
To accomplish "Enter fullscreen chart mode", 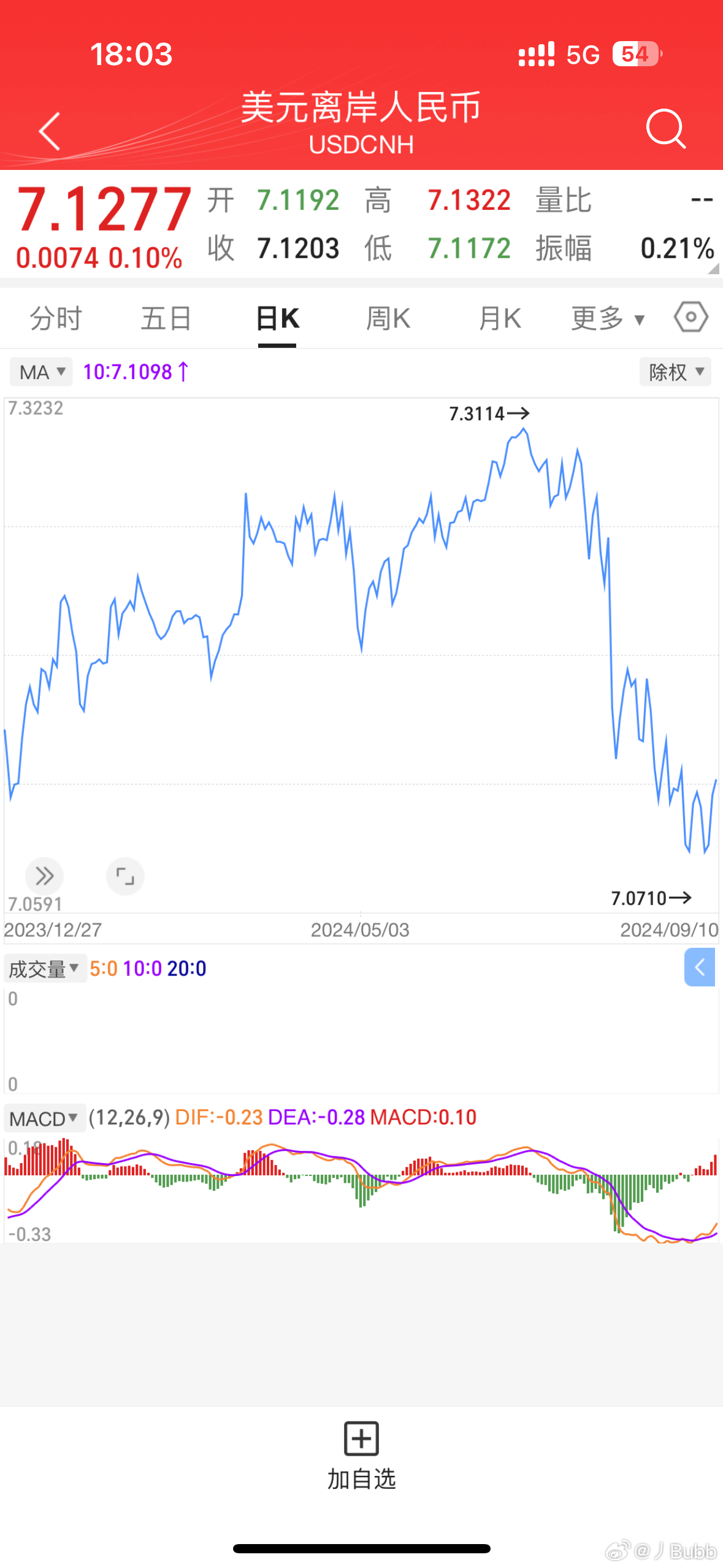I will click(125, 877).
